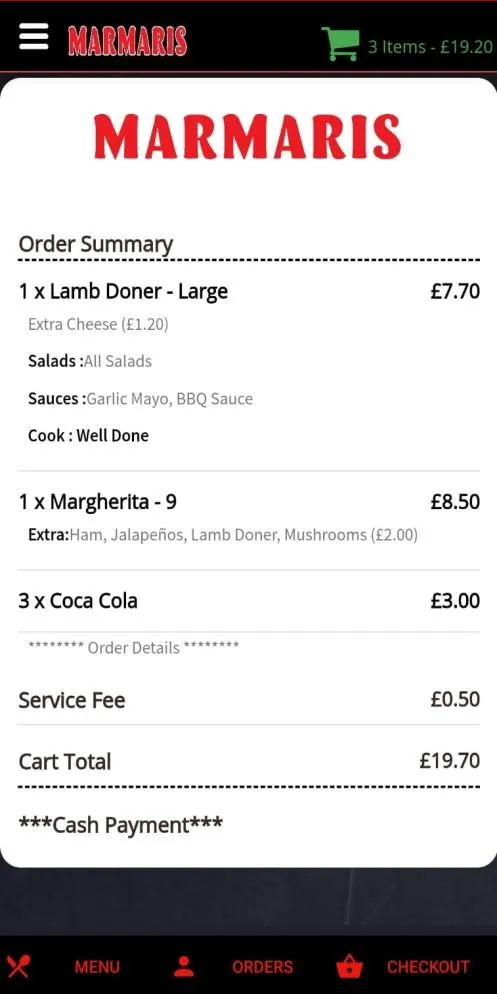Viewport: 497px width, 994px height.
Task: Switch to the Menu tab
Action: coord(62,966)
